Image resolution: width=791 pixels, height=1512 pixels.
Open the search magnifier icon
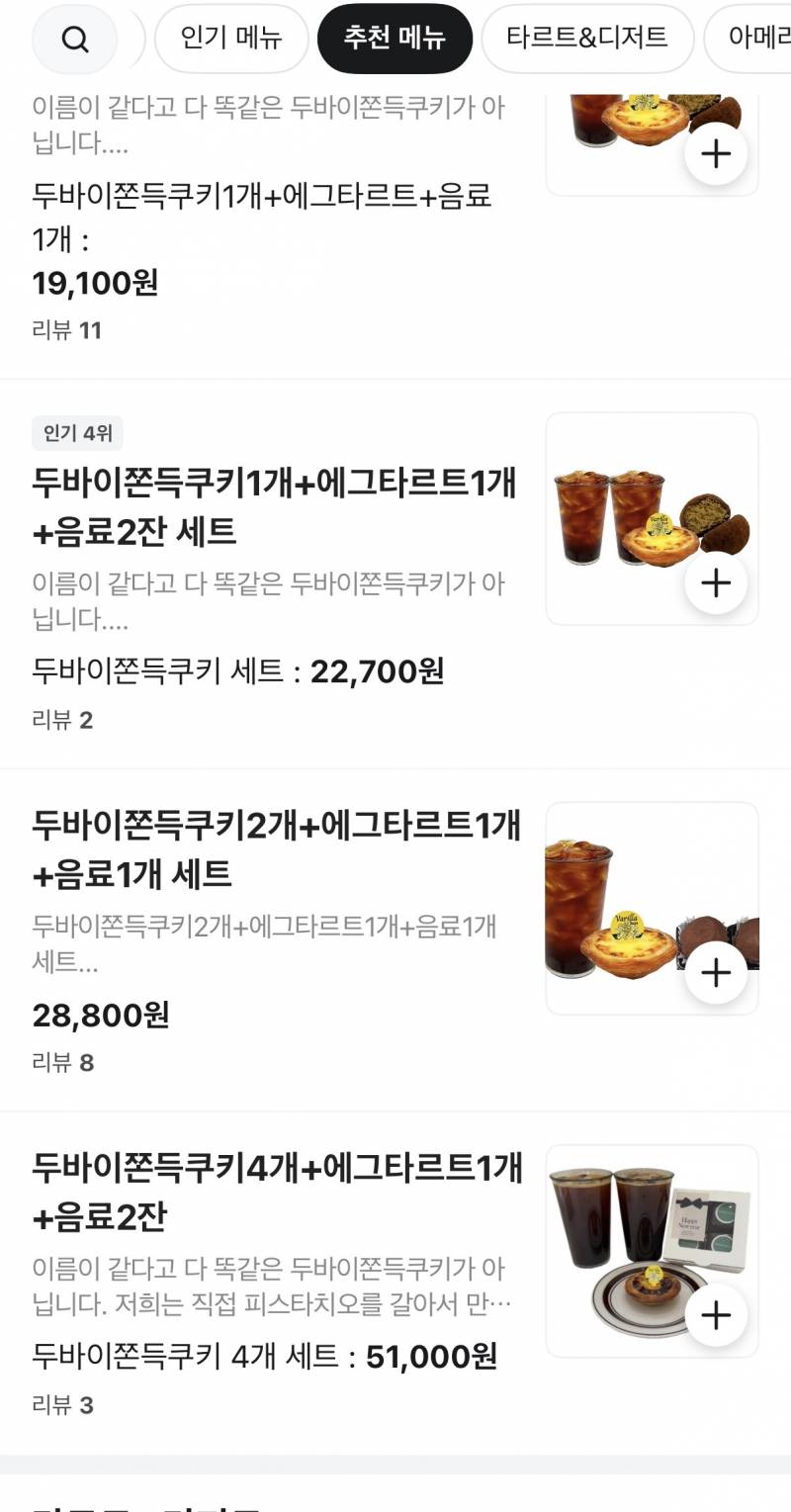tap(74, 39)
